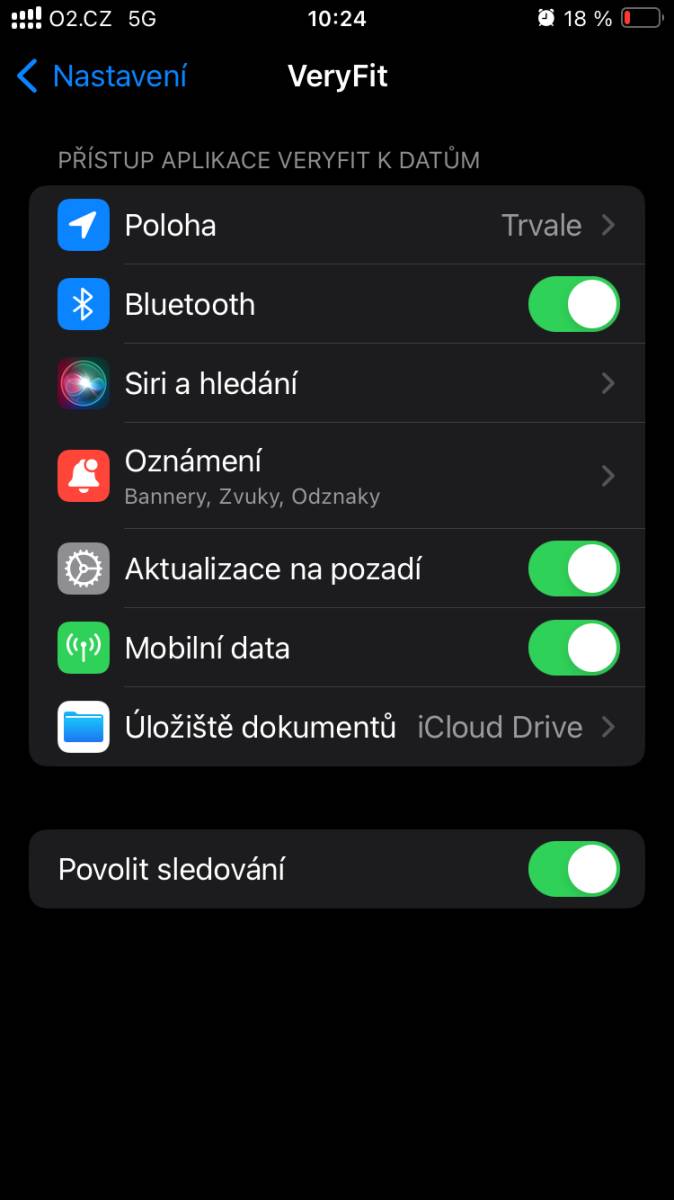Disable Aktualizace na pozadí
Image resolution: width=674 pixels, height=1200 pixels.
point(574,569)
